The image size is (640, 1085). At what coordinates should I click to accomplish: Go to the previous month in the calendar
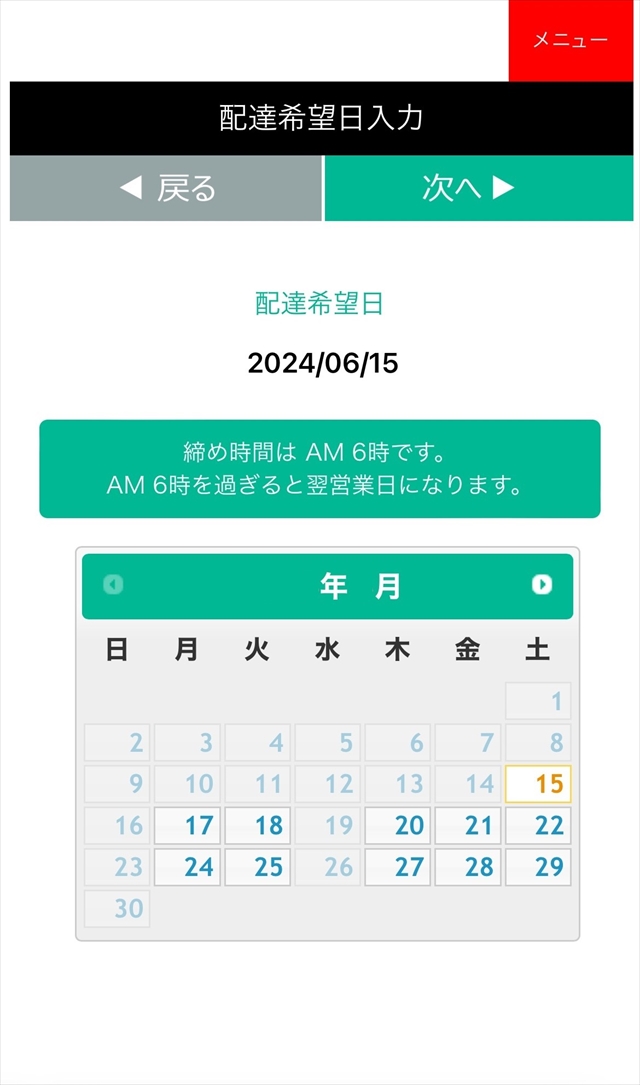pyautogui.click(x=114, y=585)
